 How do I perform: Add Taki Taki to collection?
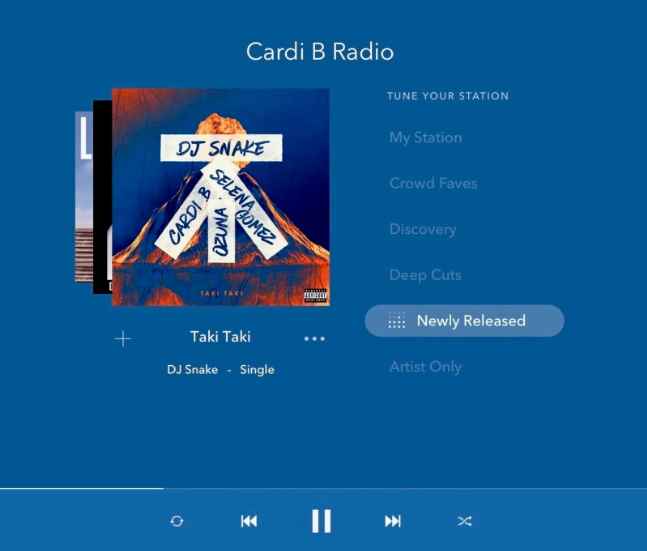coord(122,339)
